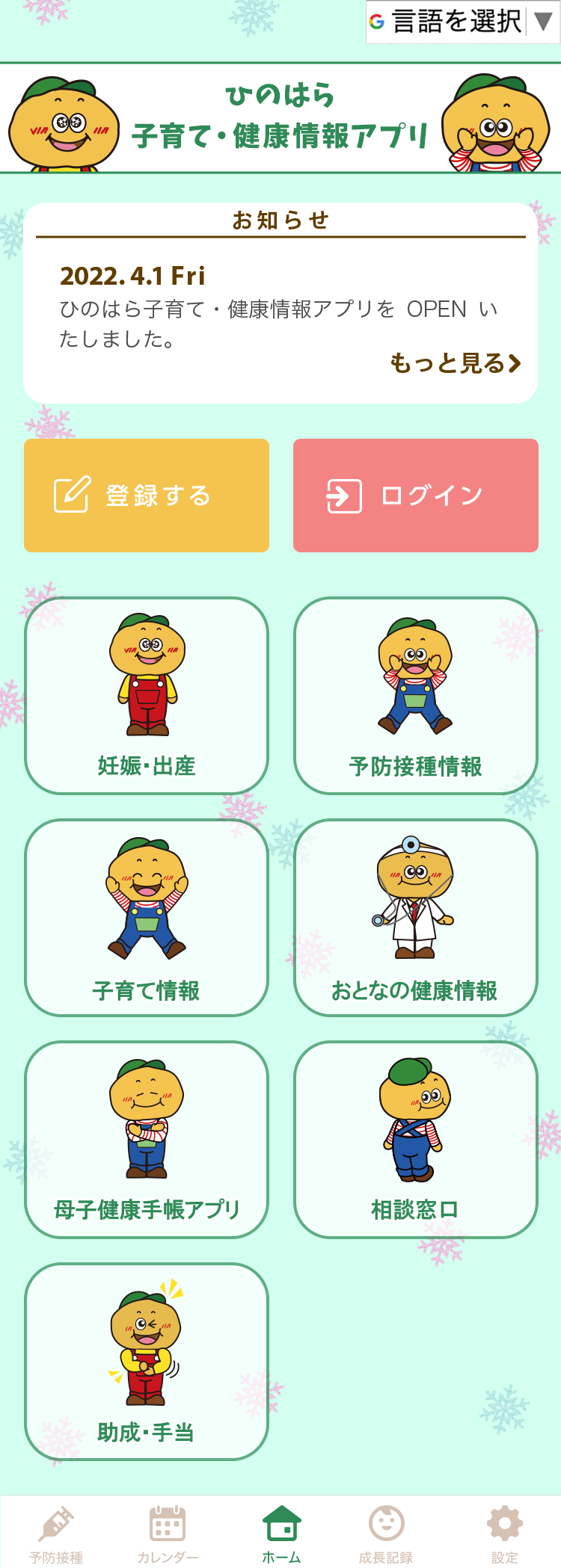Open the 言語を選択 language dropdown
Screen dimensions: 561x1568
[463, 22]
